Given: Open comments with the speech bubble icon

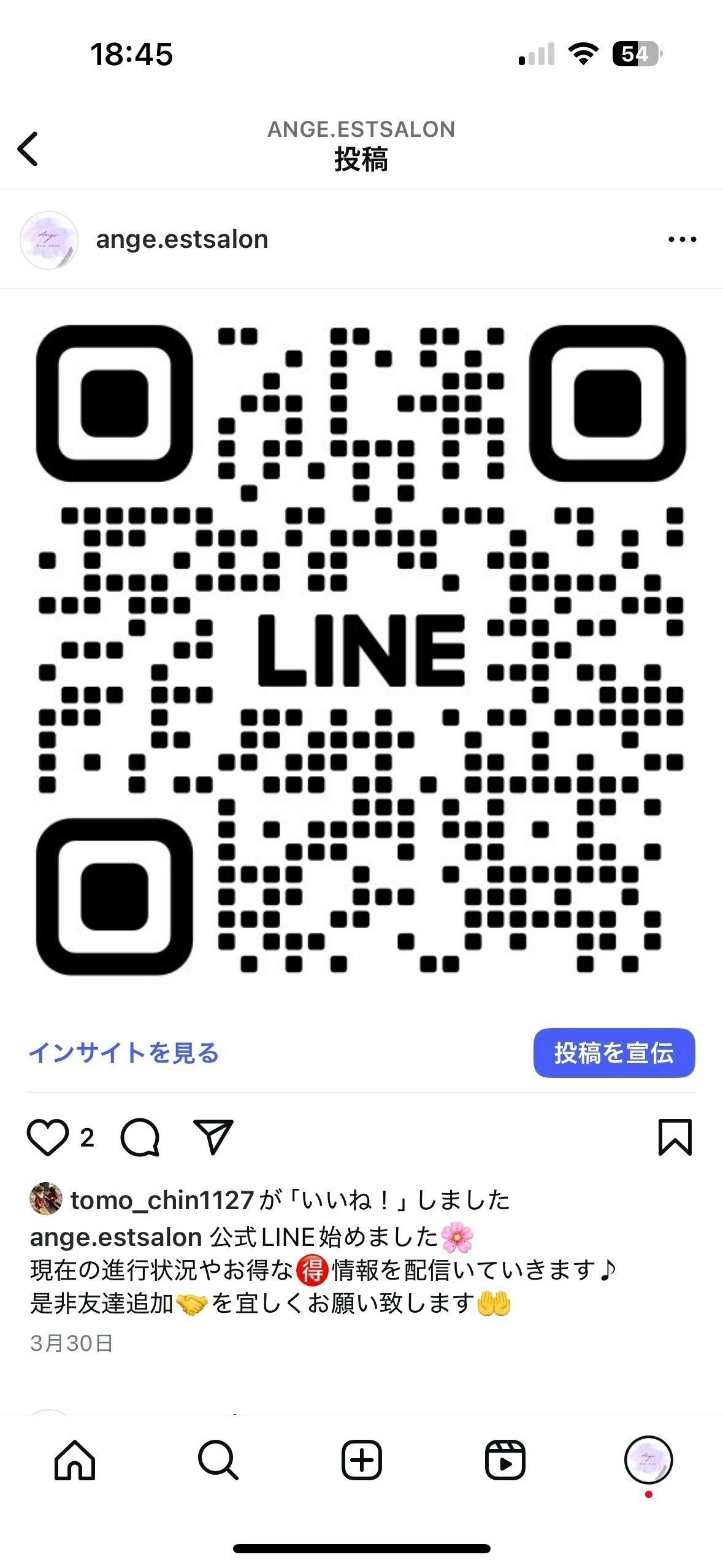Looking at the screenshot, I should pos(140,1137).
